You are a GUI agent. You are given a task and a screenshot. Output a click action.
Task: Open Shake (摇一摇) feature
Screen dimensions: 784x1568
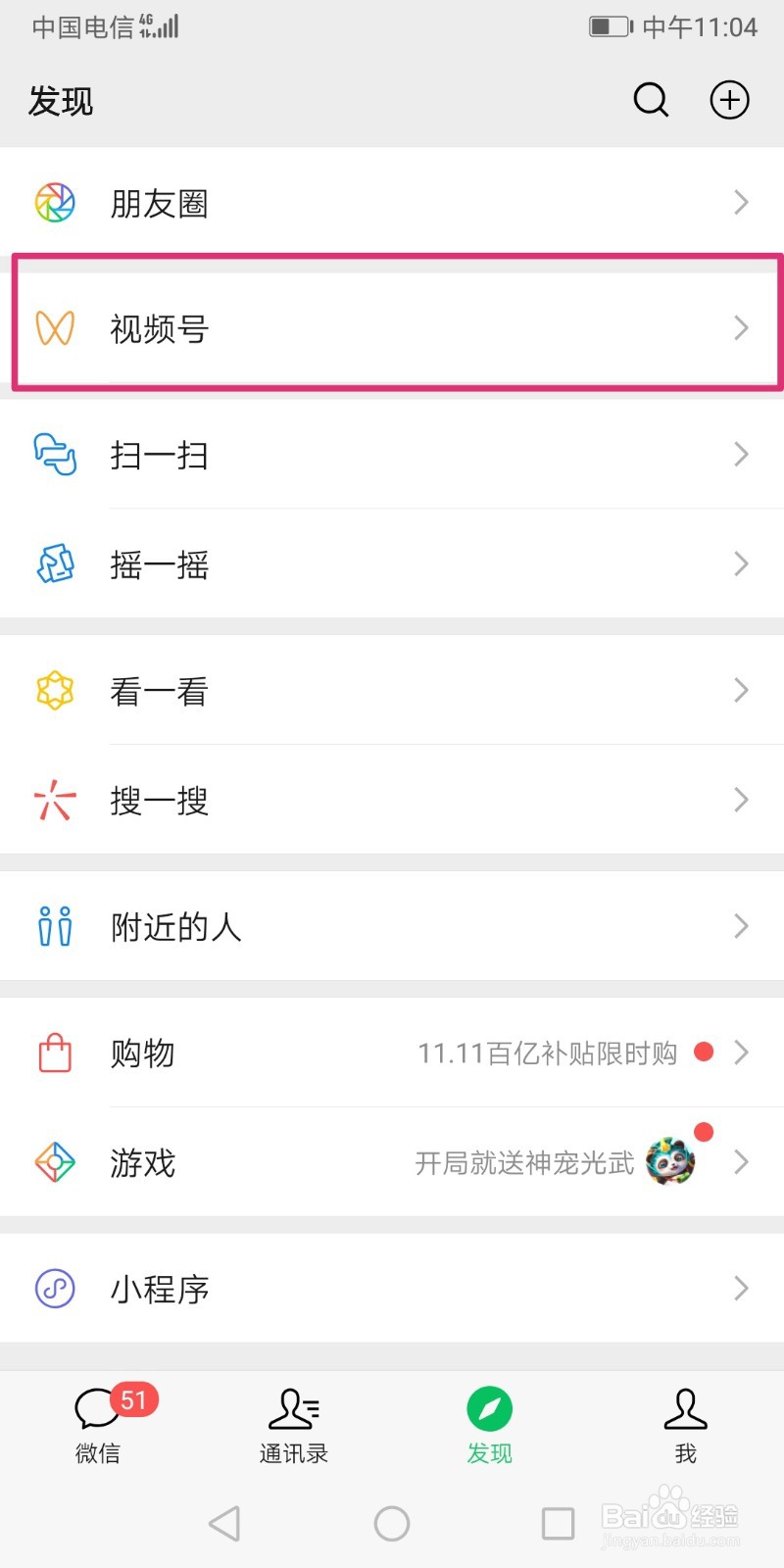[x=55, y=563]
